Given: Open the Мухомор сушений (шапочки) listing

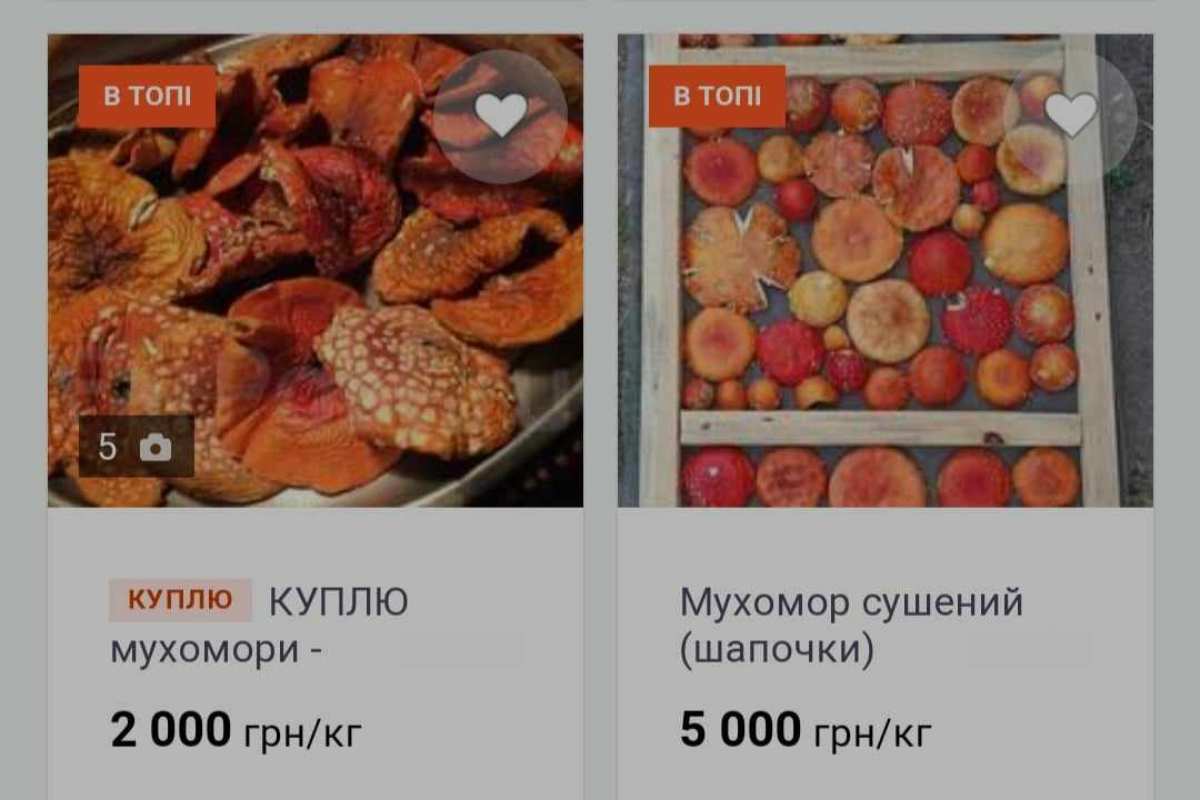Looking at the screenshot, I should point(851,625).
